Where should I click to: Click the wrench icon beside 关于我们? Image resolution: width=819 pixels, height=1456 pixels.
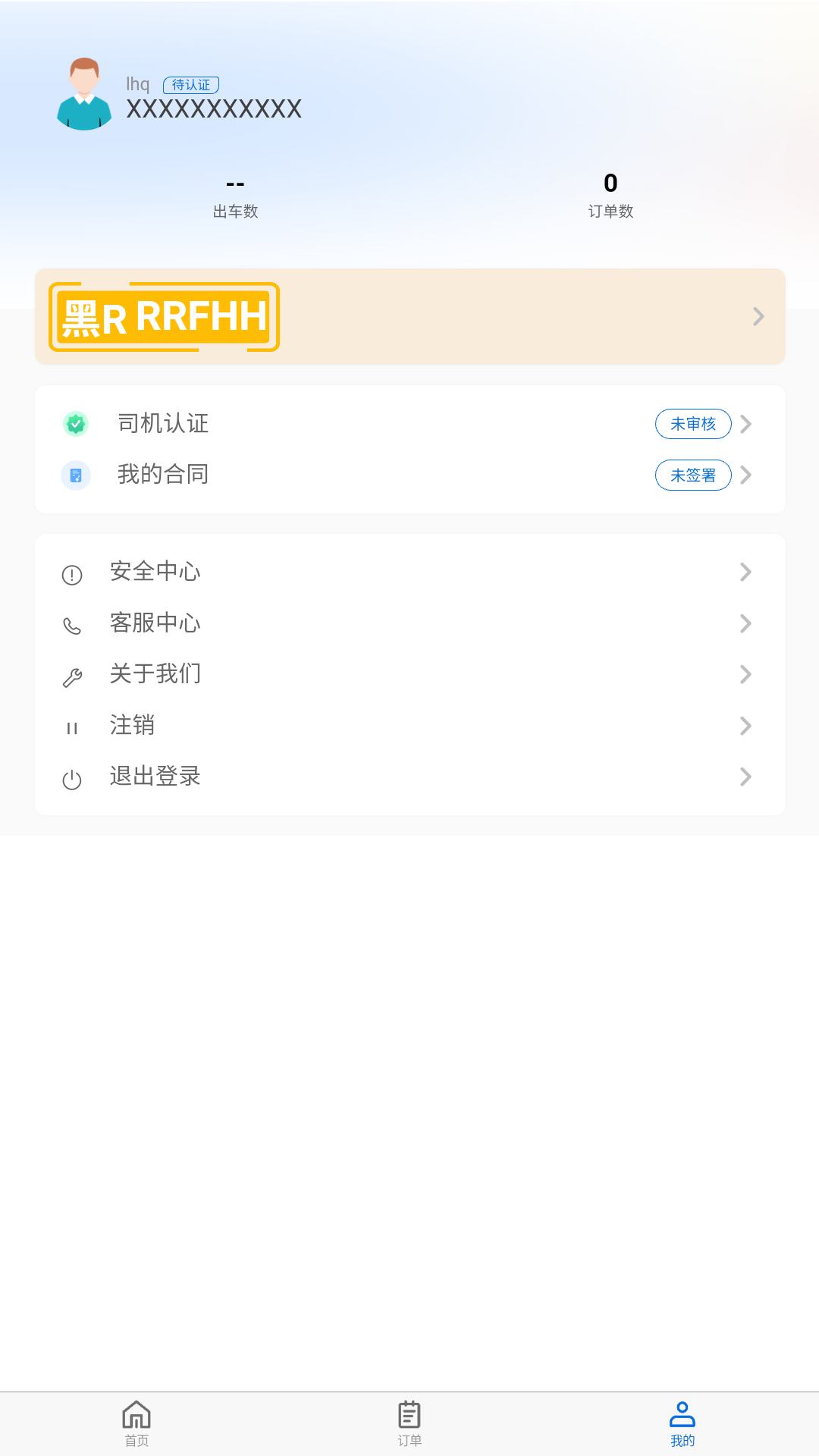(72, 674)
